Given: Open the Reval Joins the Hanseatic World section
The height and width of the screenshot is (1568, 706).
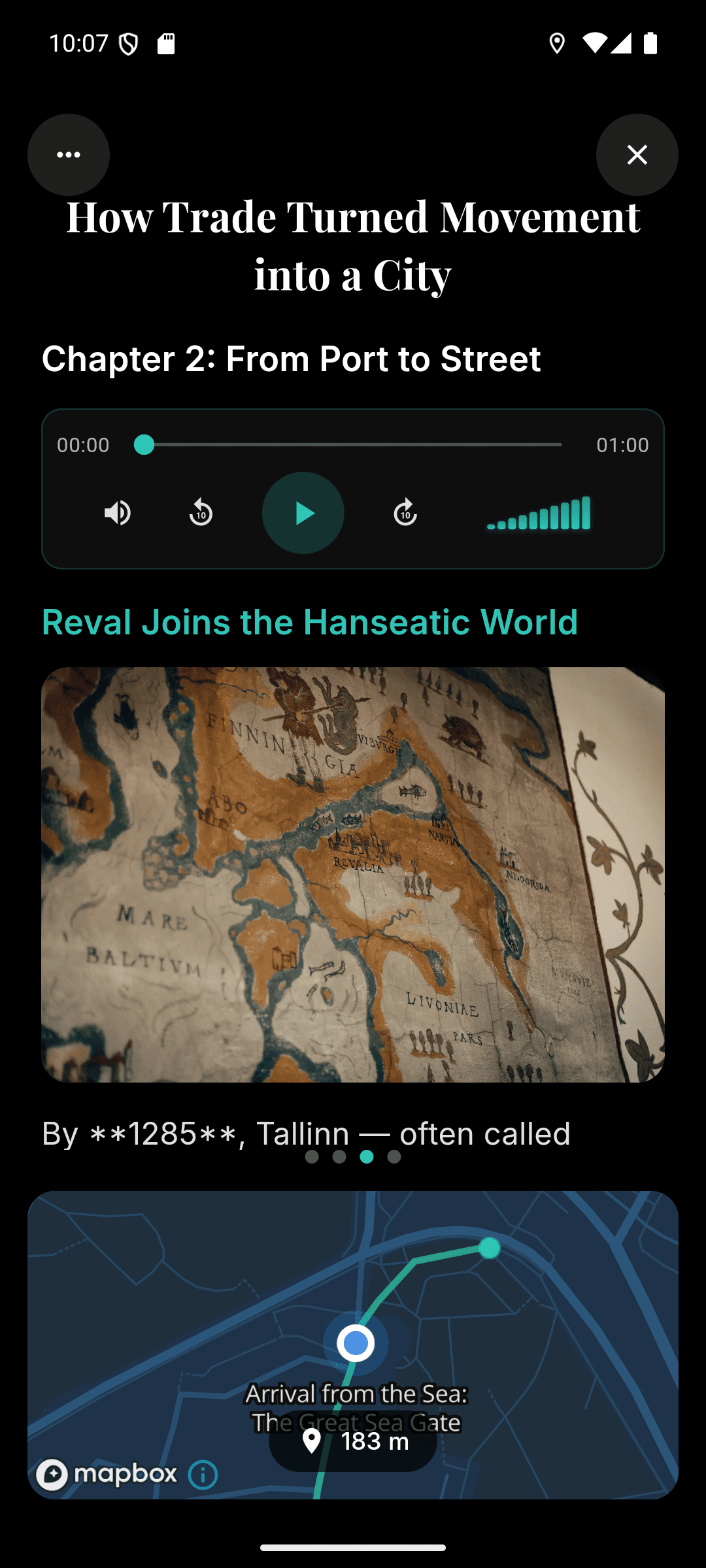Looking at the screenshot, I should (x=310, y=622).
